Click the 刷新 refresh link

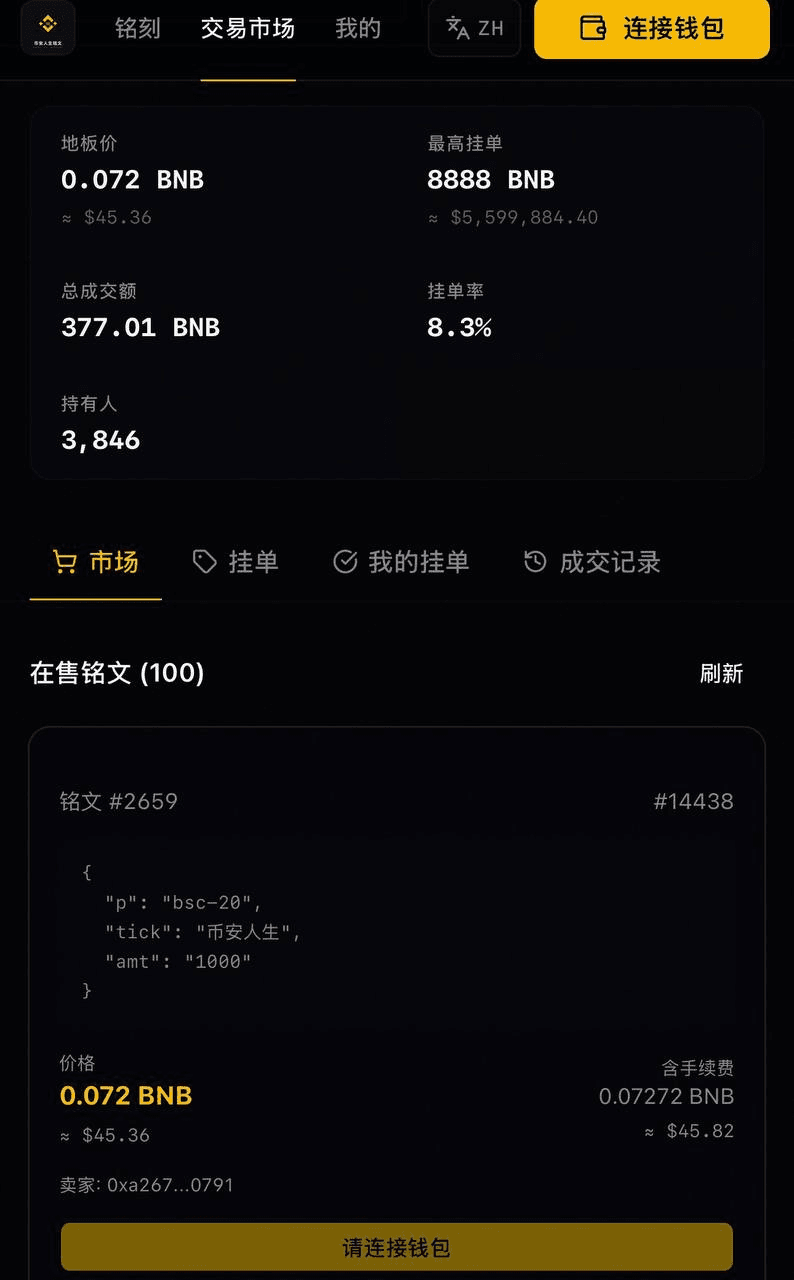click(x=723, y=673)
